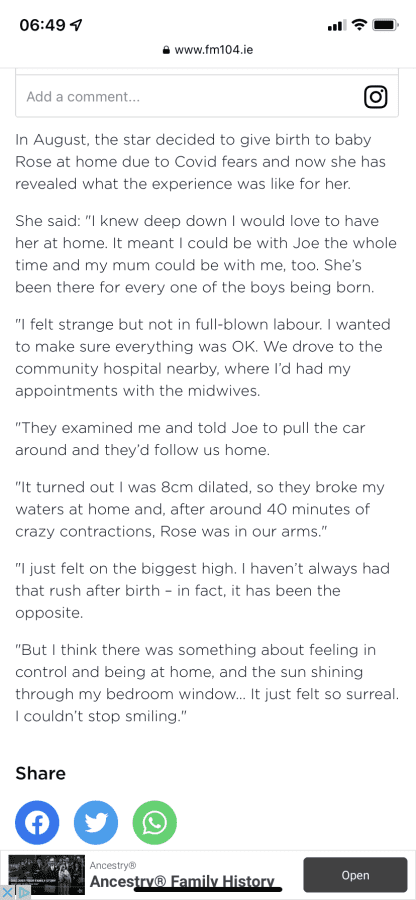Share the article on Twitter

tap(96, 823)
